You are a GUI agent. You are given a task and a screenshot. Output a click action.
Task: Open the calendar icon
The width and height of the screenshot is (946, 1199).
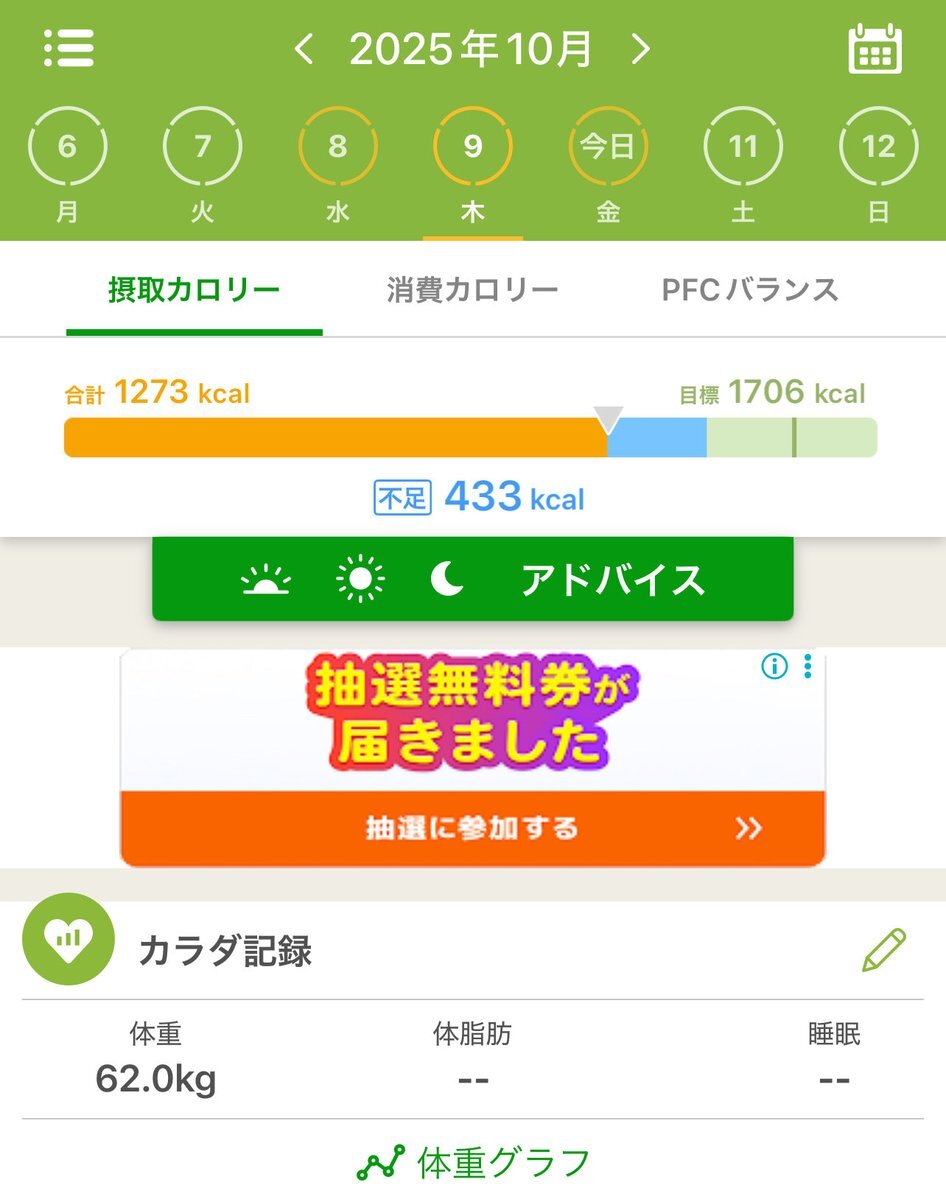(874, 49)
